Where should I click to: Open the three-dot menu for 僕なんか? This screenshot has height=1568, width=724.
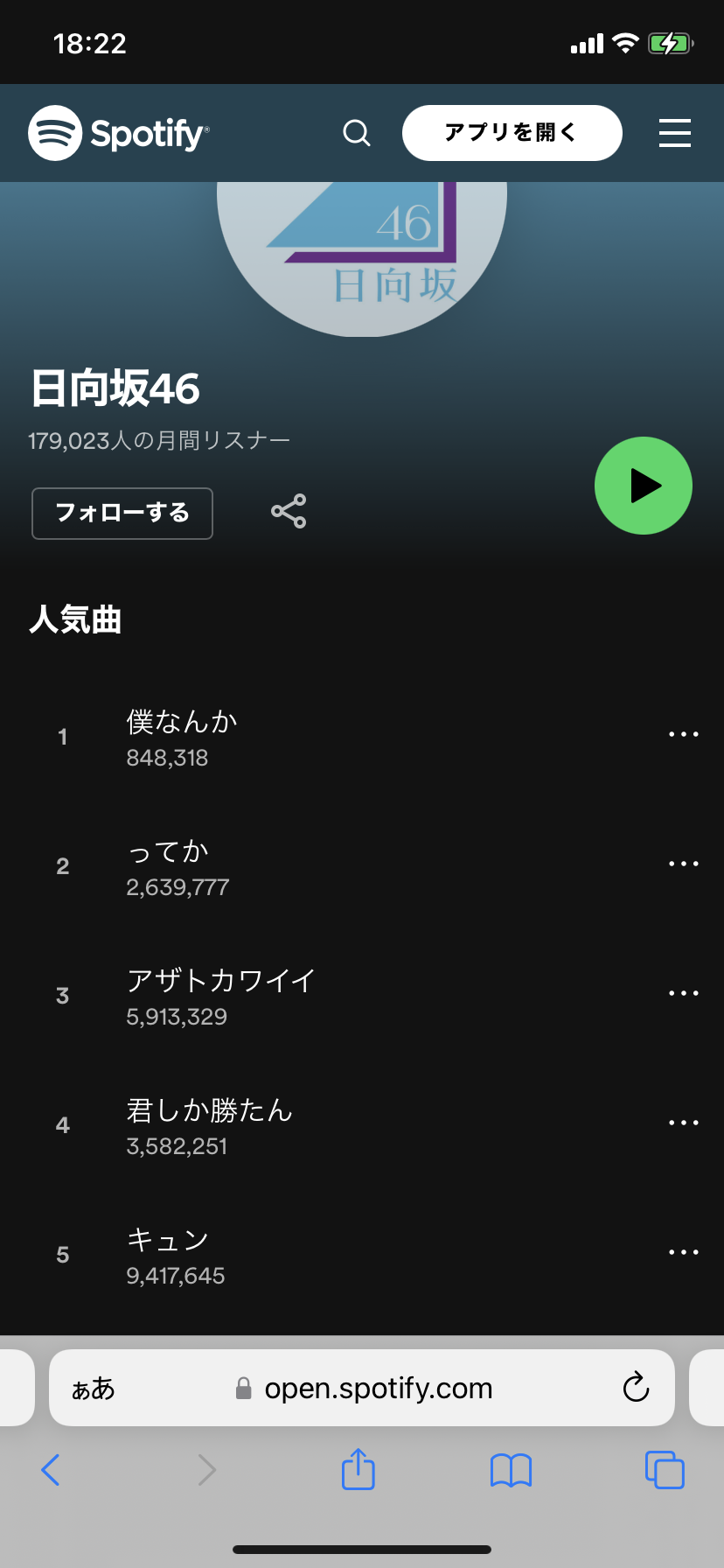[683, 734]
